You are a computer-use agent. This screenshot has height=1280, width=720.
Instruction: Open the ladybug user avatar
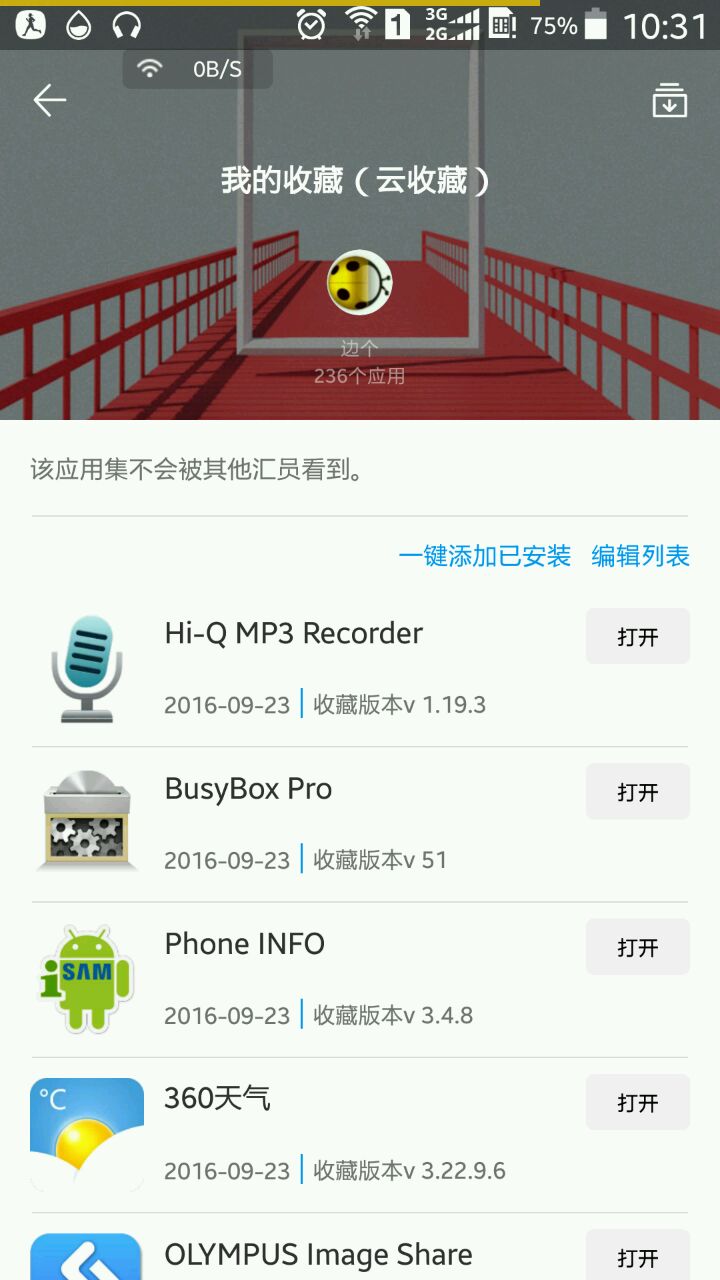359,283
